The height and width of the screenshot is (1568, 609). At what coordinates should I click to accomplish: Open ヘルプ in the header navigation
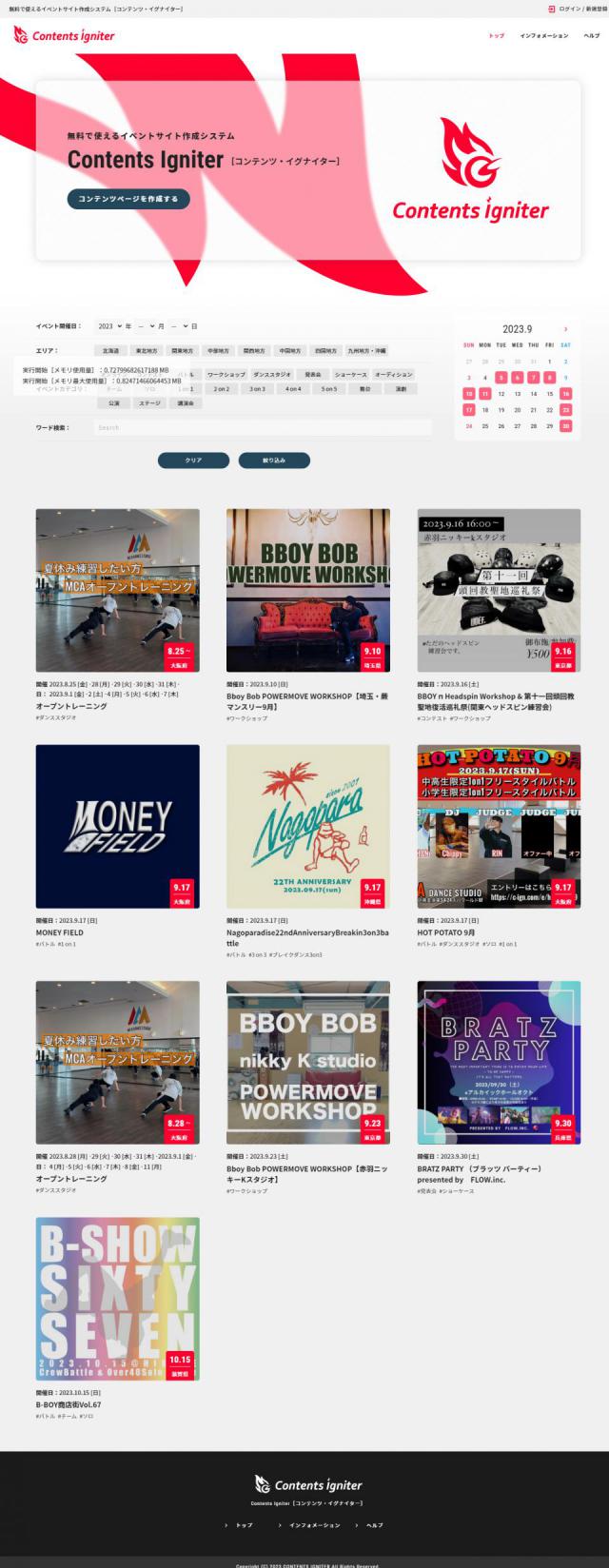591,35
